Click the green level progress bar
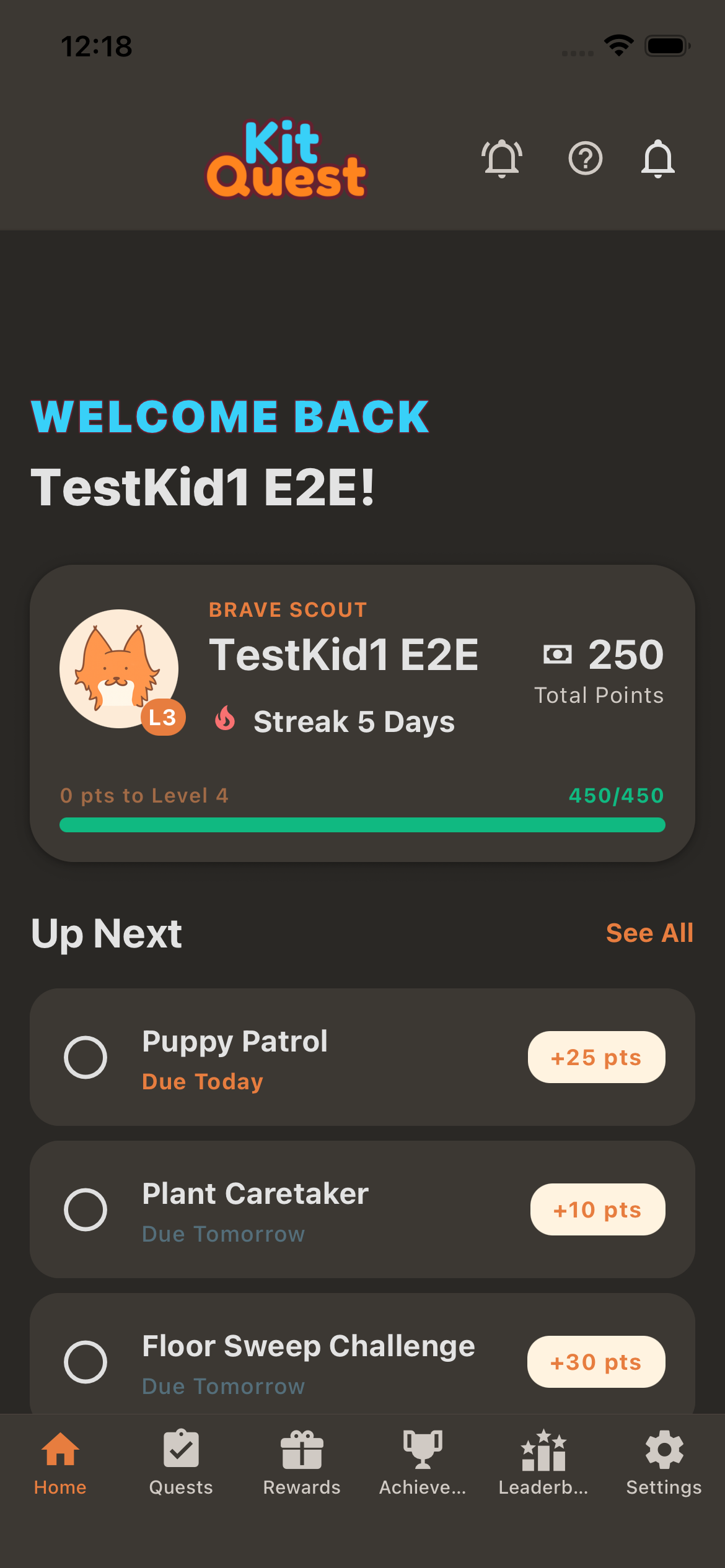The image size is (725, 1568). pyautogui.click(x=362, y=825)
